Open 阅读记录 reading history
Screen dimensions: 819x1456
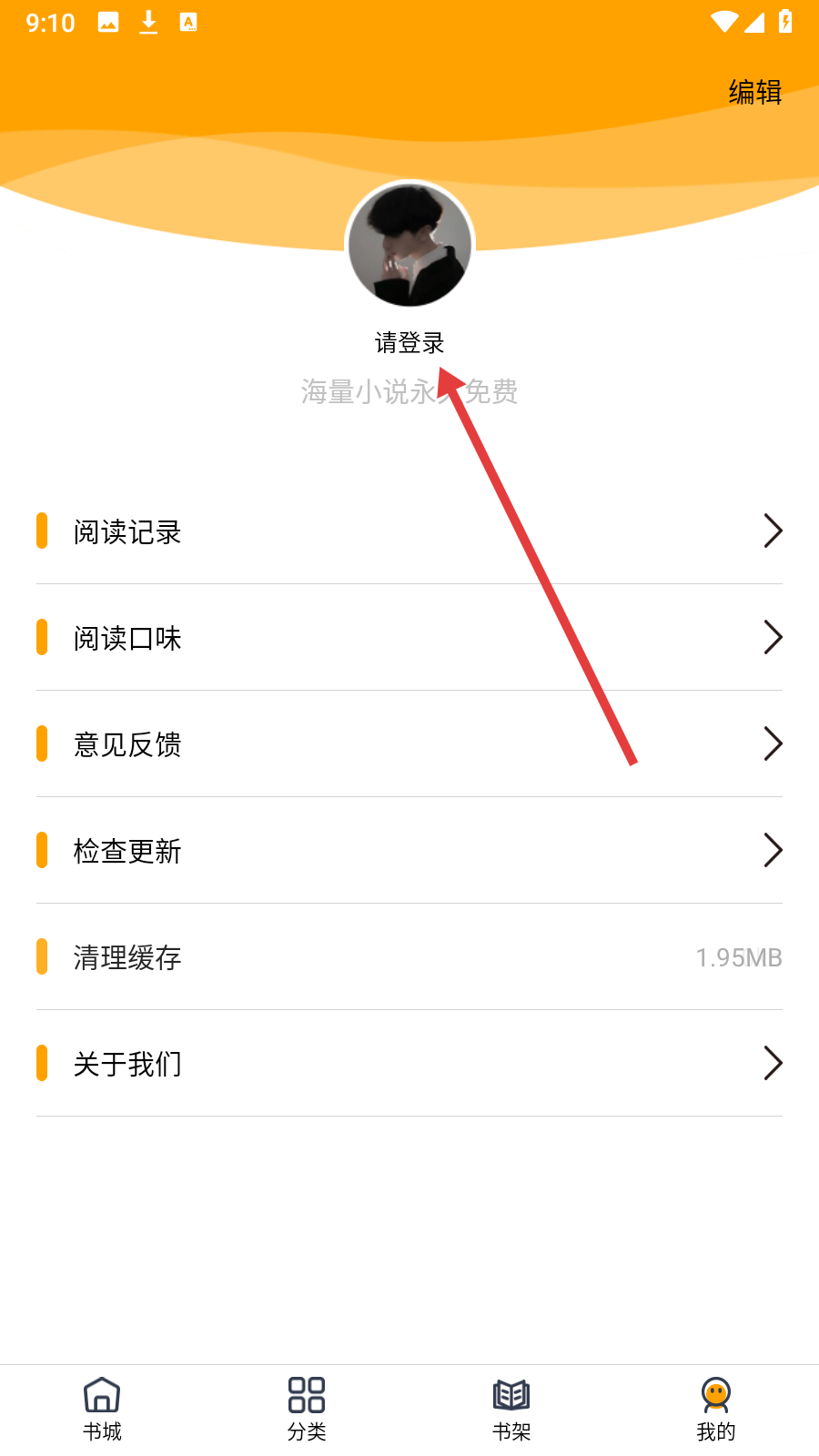pyautogui.click(x=409, y=531)
